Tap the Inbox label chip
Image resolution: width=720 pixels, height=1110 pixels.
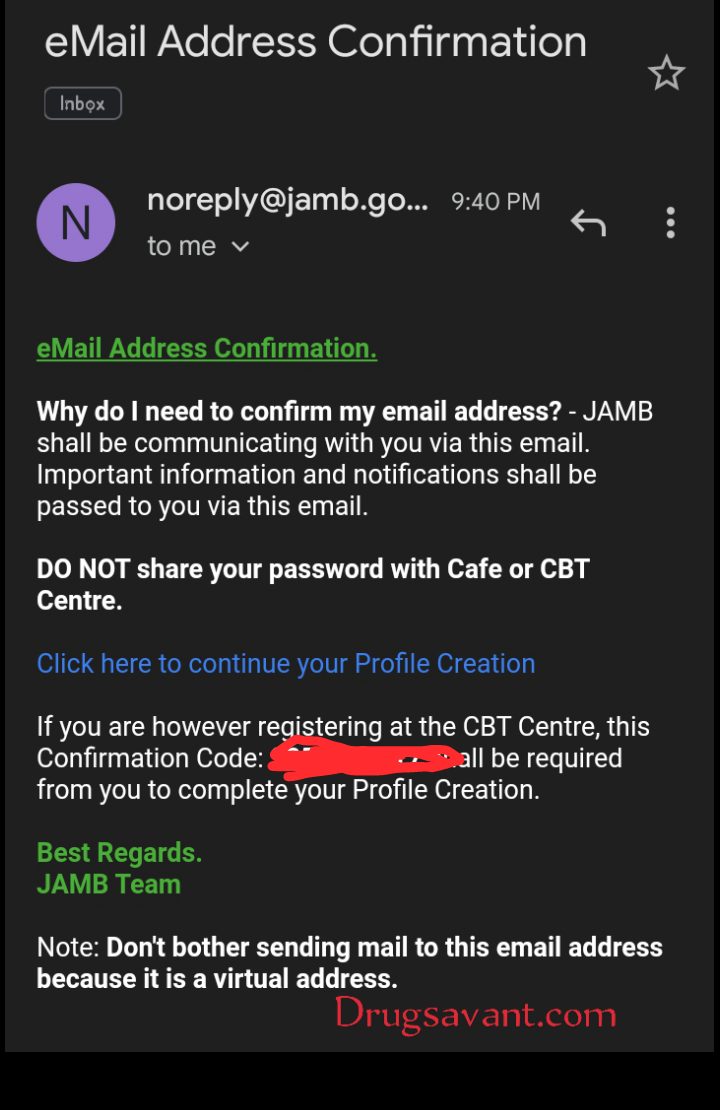(83, 103)
